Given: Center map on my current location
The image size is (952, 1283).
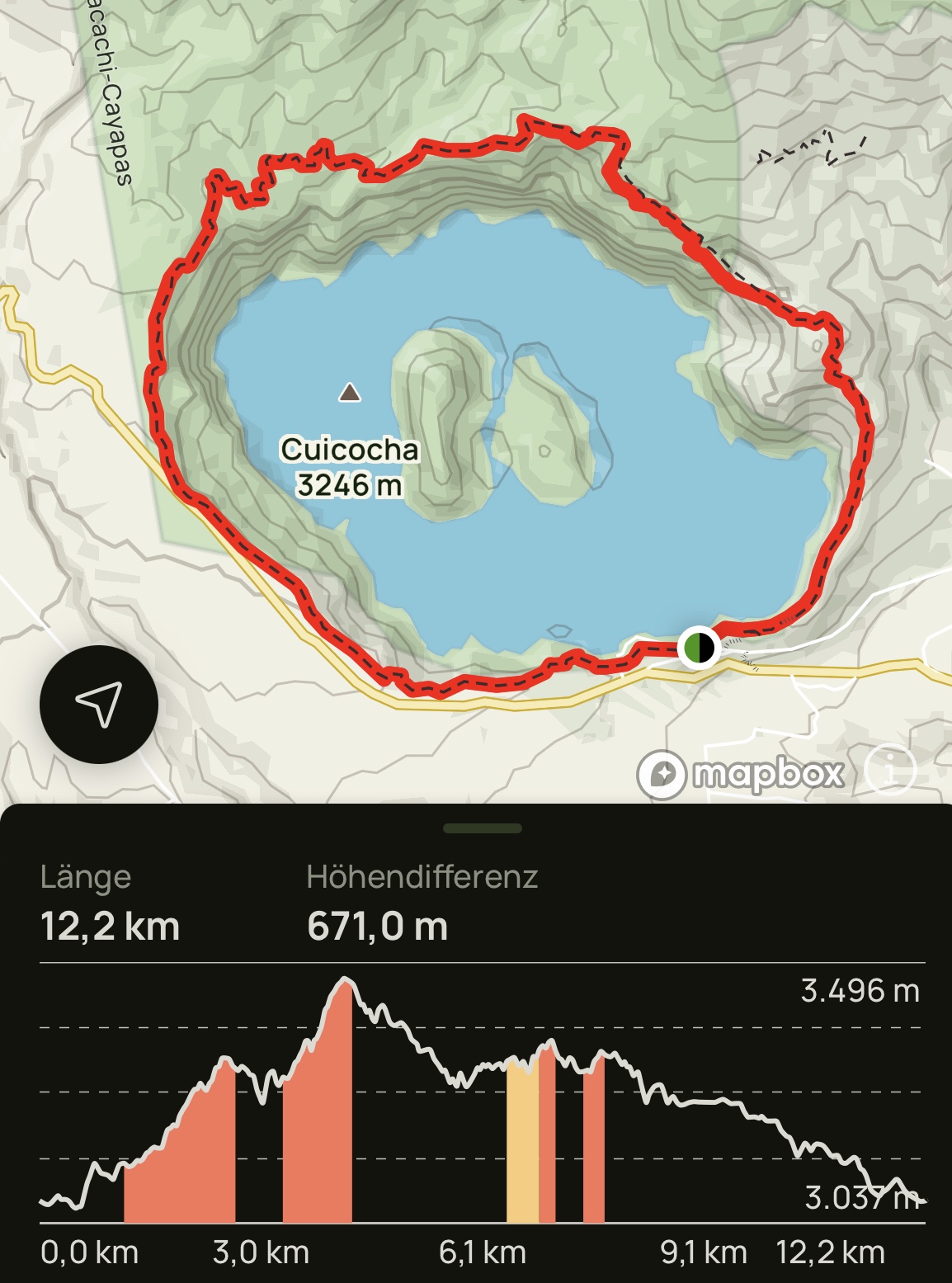Looking at the screenshot, I should pyautogui.click(x=99, y=704).
